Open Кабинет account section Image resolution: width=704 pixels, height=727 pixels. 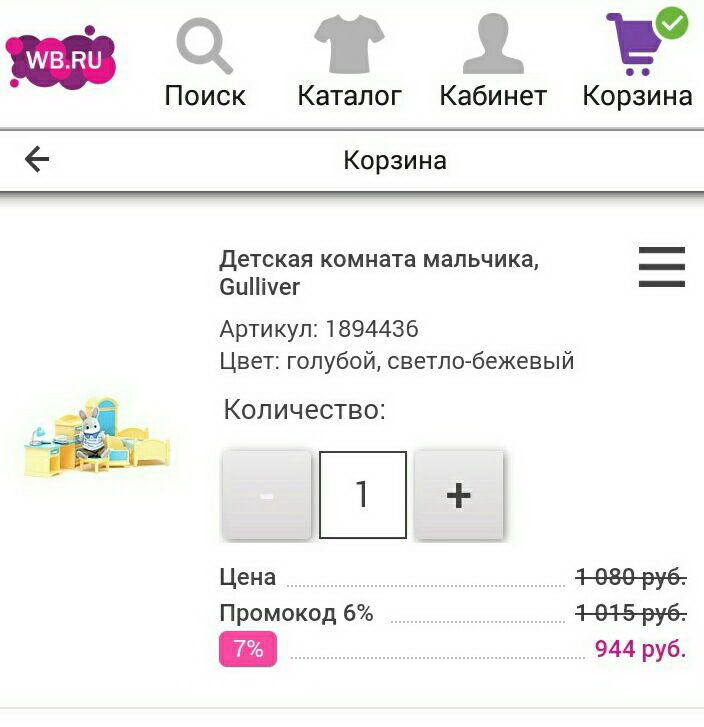pyautogui.click(x=493, y=64)
